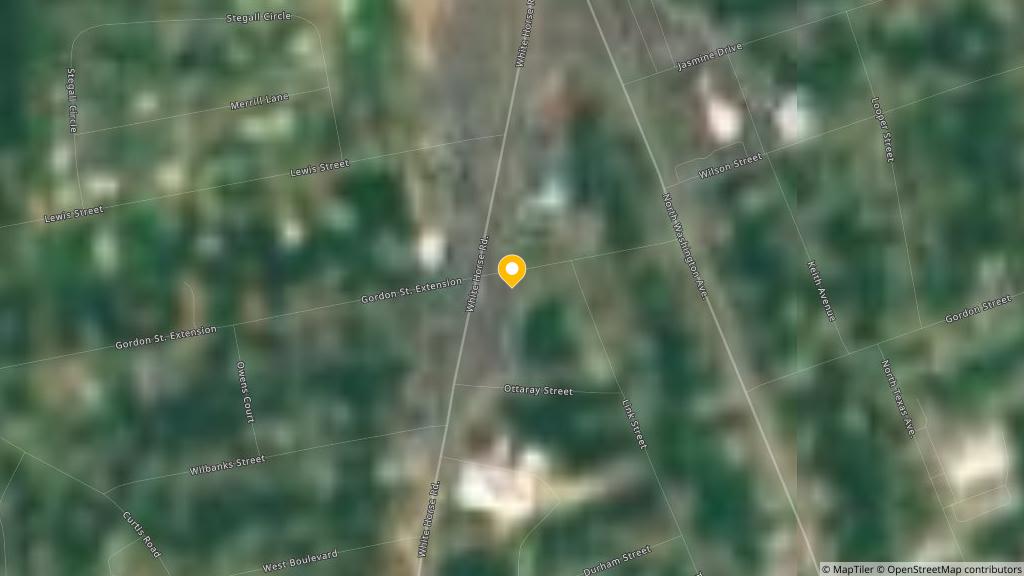Open the OpenStreetMap contributors link
This screenshot has height=576, width=1024.
pos(949,569)
